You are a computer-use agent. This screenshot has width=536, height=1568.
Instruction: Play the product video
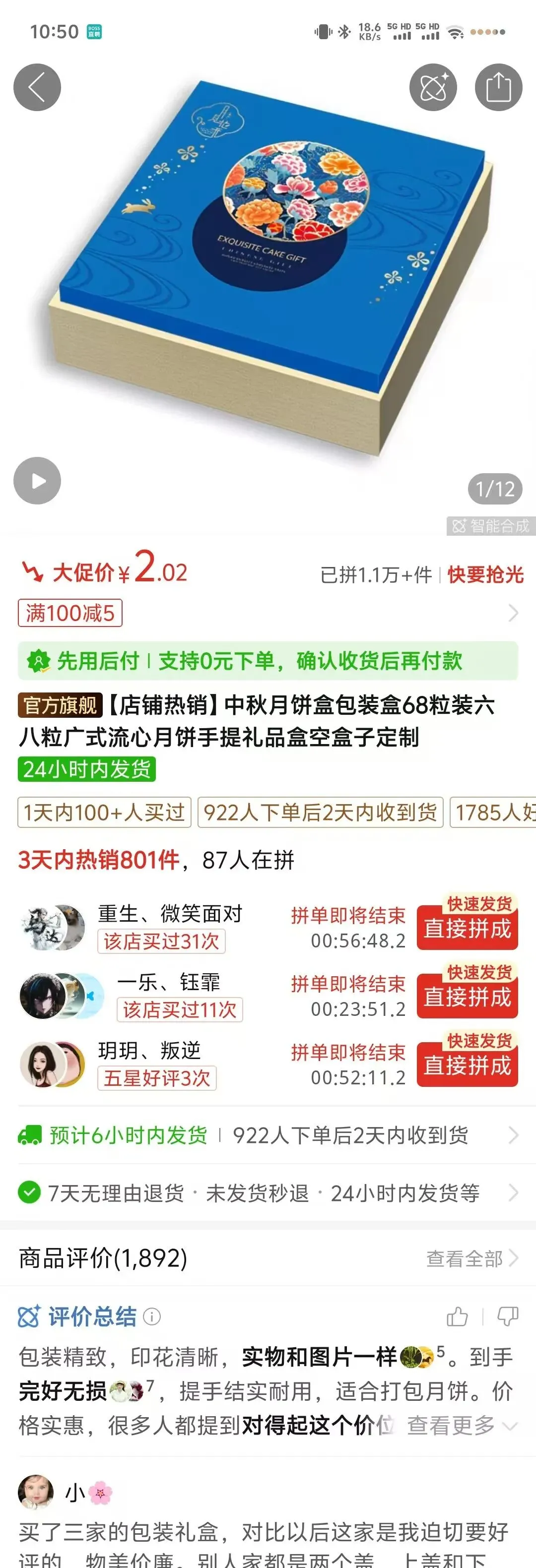pos(37,480)
